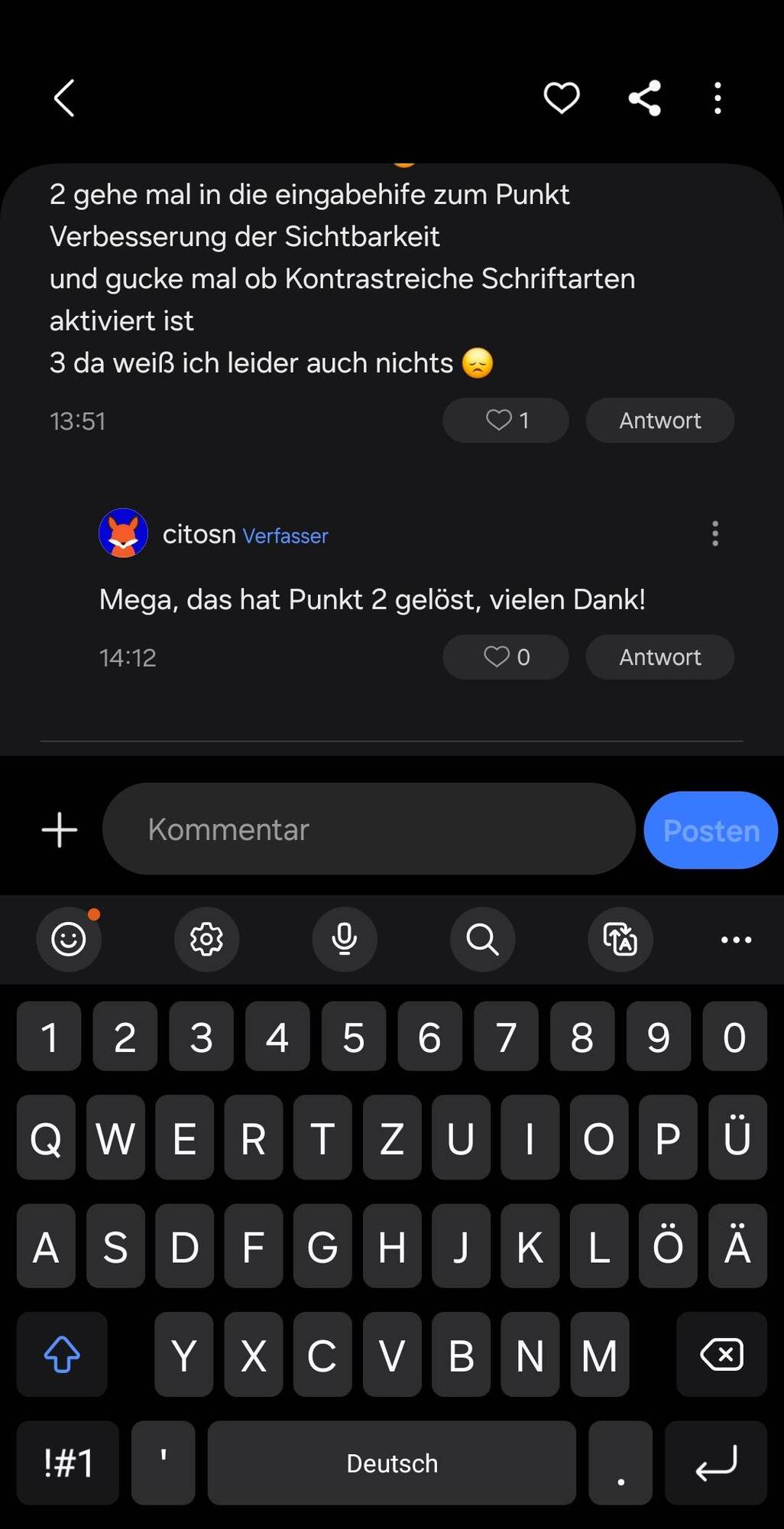Like this post with the heart icon
This screenshot has width=784, height=1529.
click(x=561, y=98)
